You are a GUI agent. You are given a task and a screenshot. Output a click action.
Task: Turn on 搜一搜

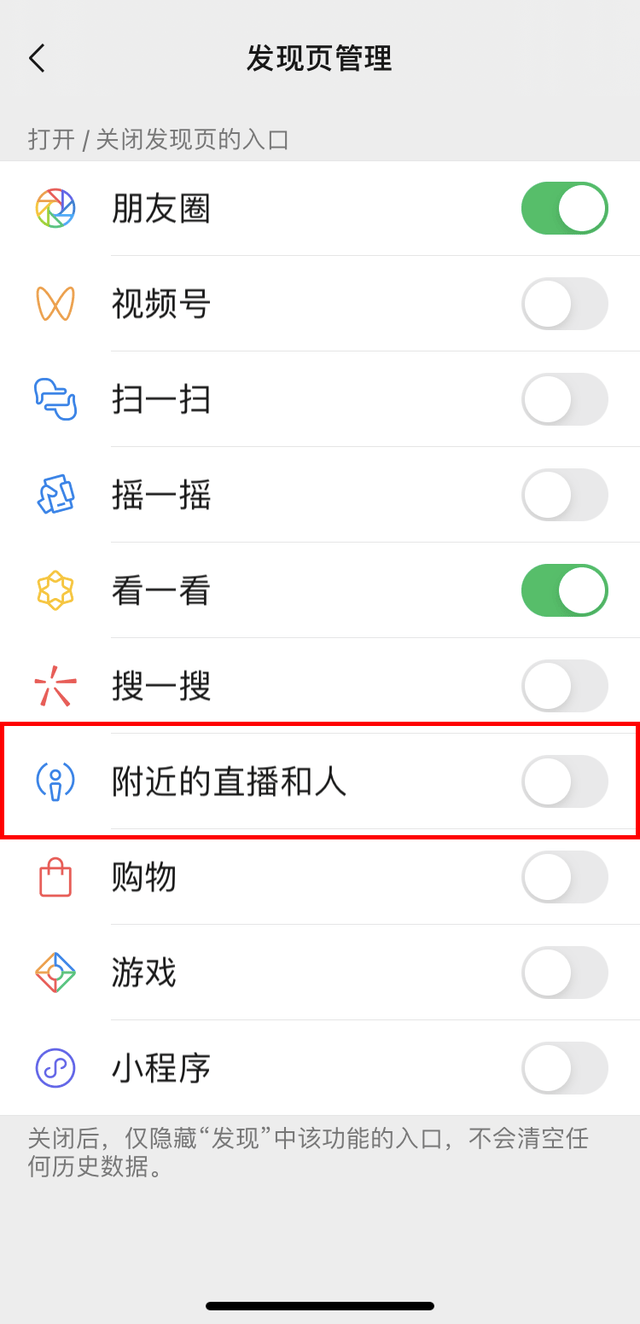[564, 686]
